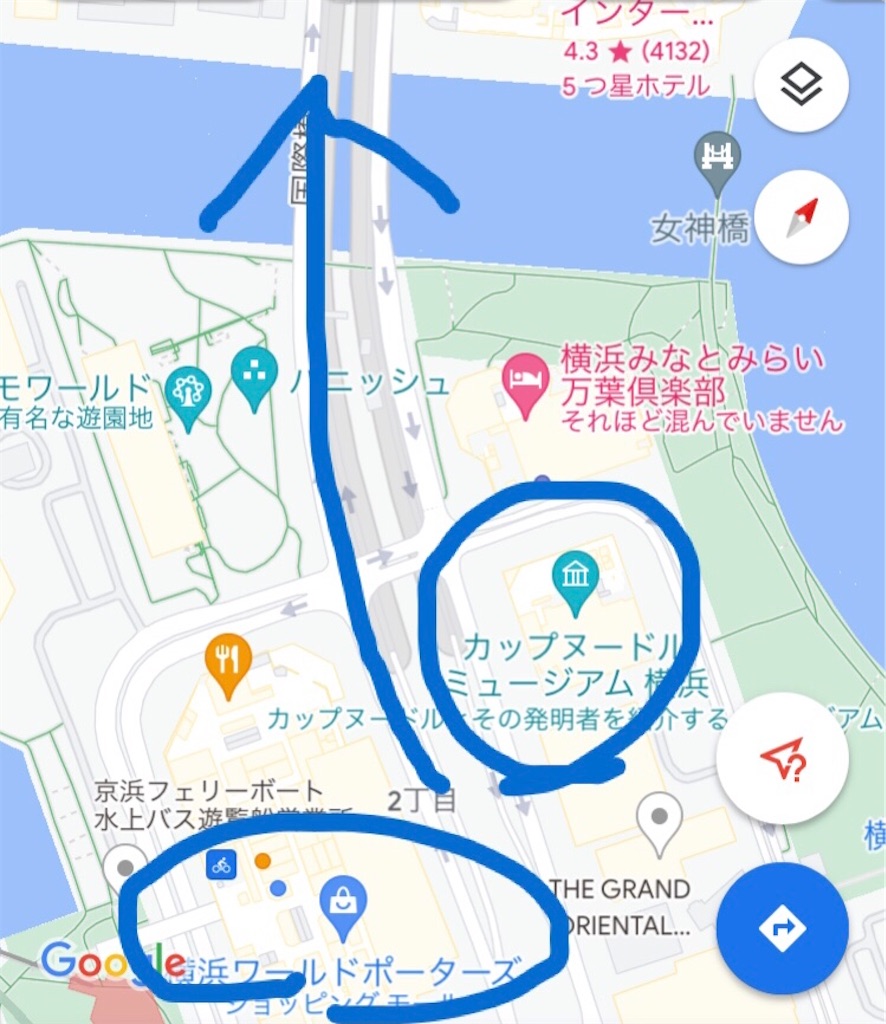Open the カップヌードルミュージアム 横浜 museum pin

click(575, 582)
